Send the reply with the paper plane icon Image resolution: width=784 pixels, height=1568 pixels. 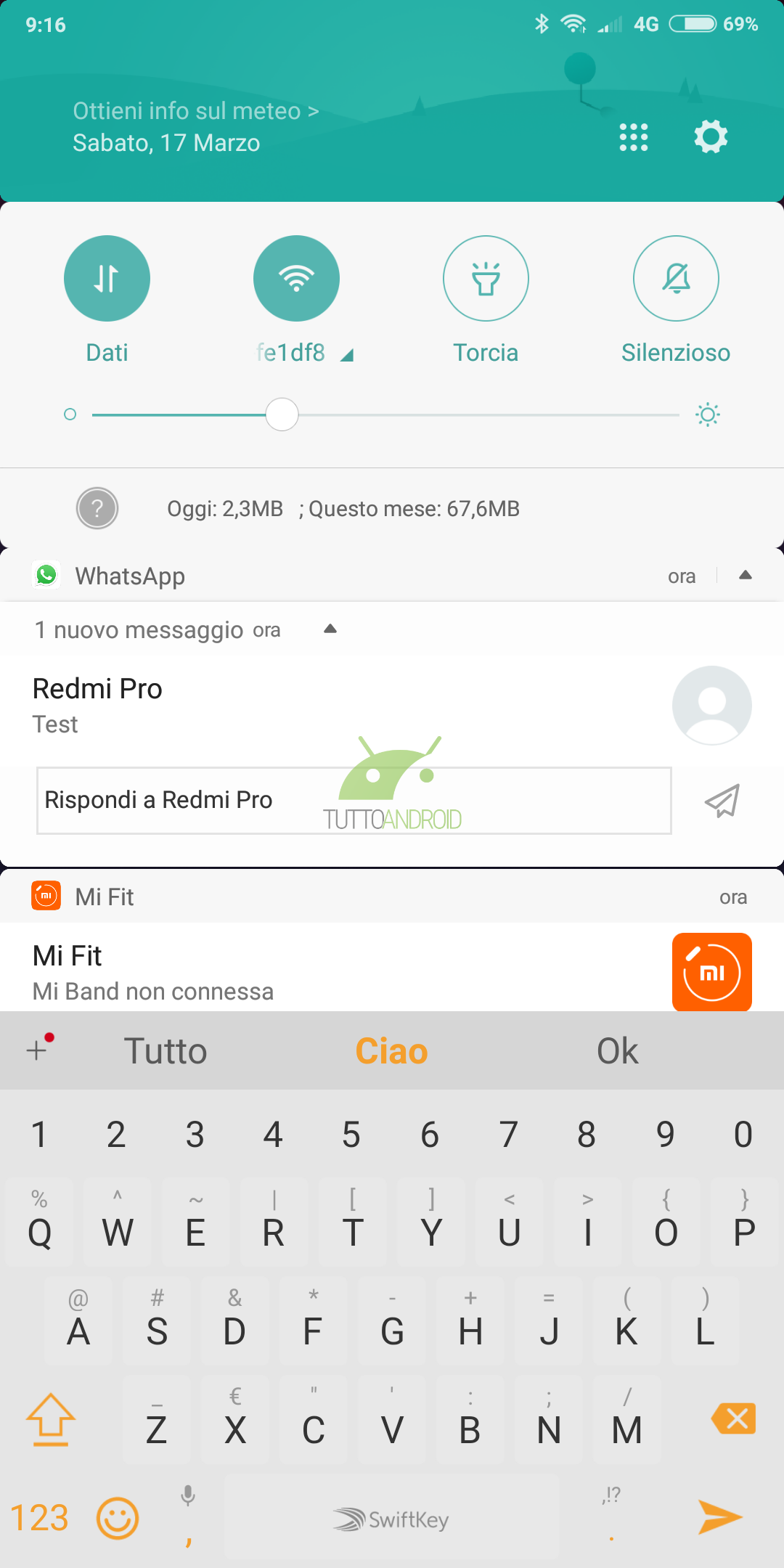(x=722, y=801)
